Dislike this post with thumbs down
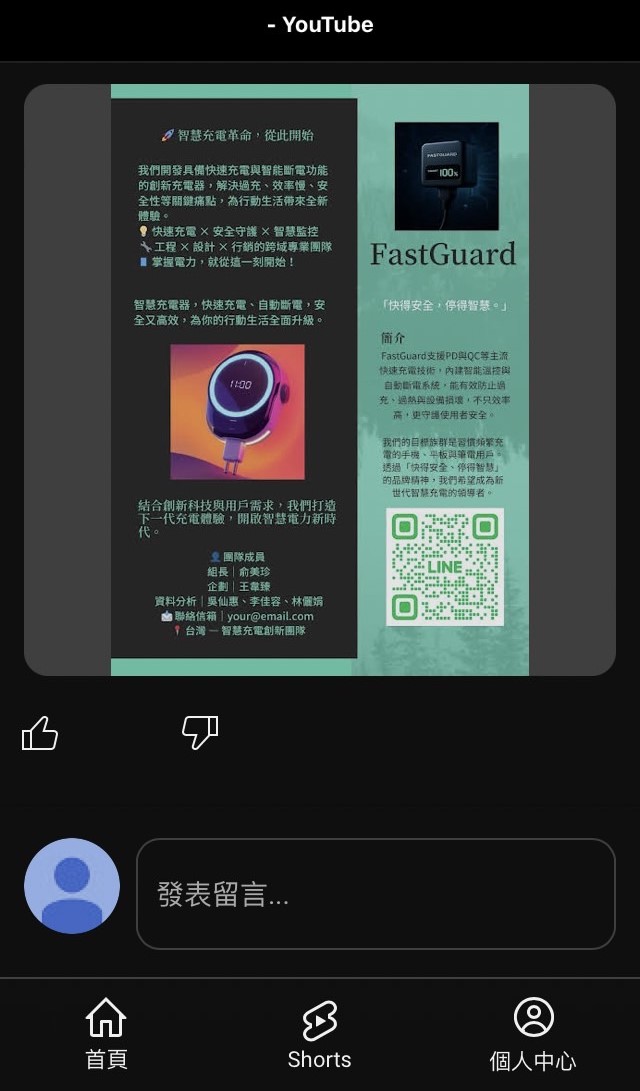 199,732
